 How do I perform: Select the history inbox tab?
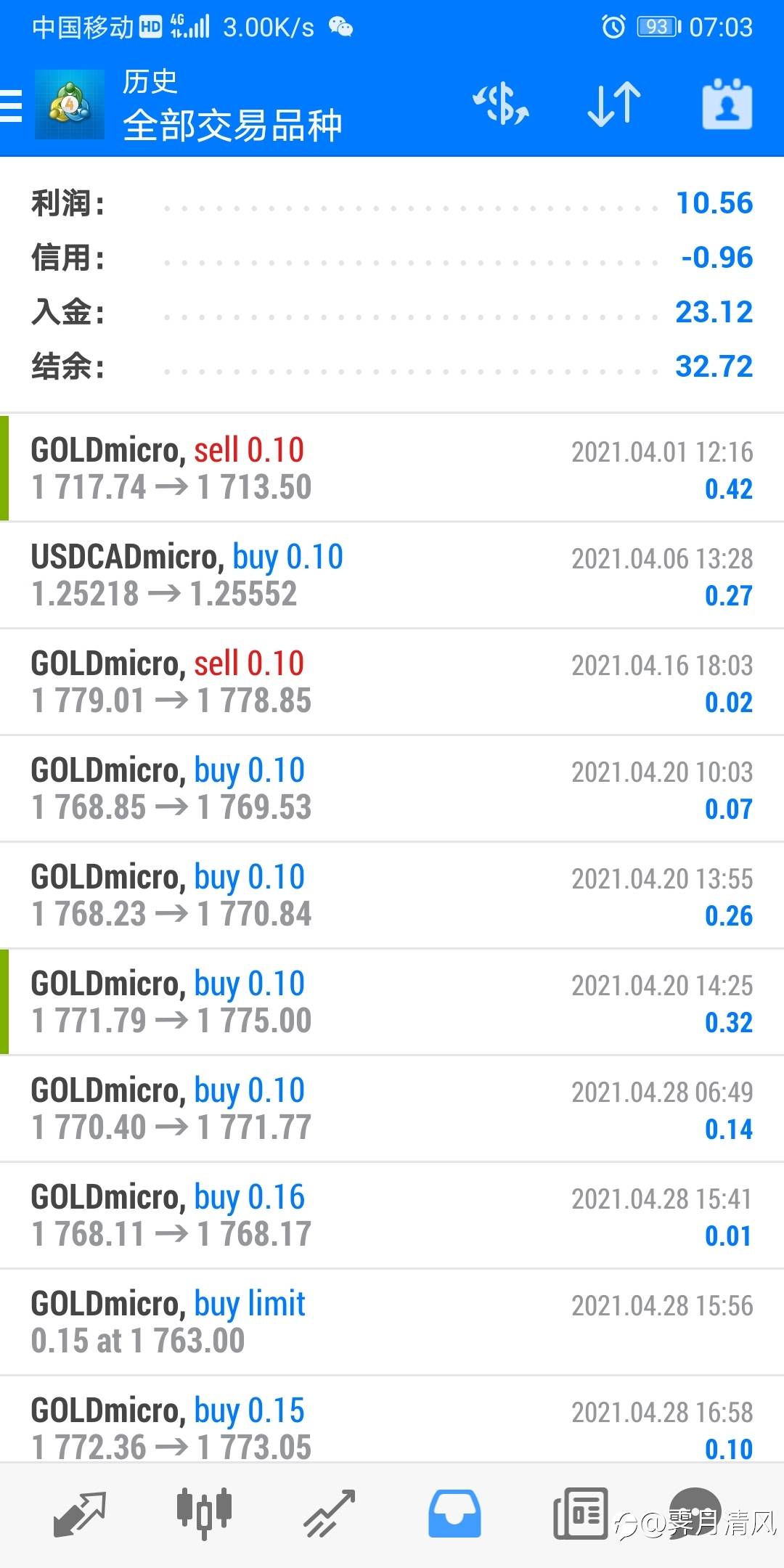coord(454,1514)
